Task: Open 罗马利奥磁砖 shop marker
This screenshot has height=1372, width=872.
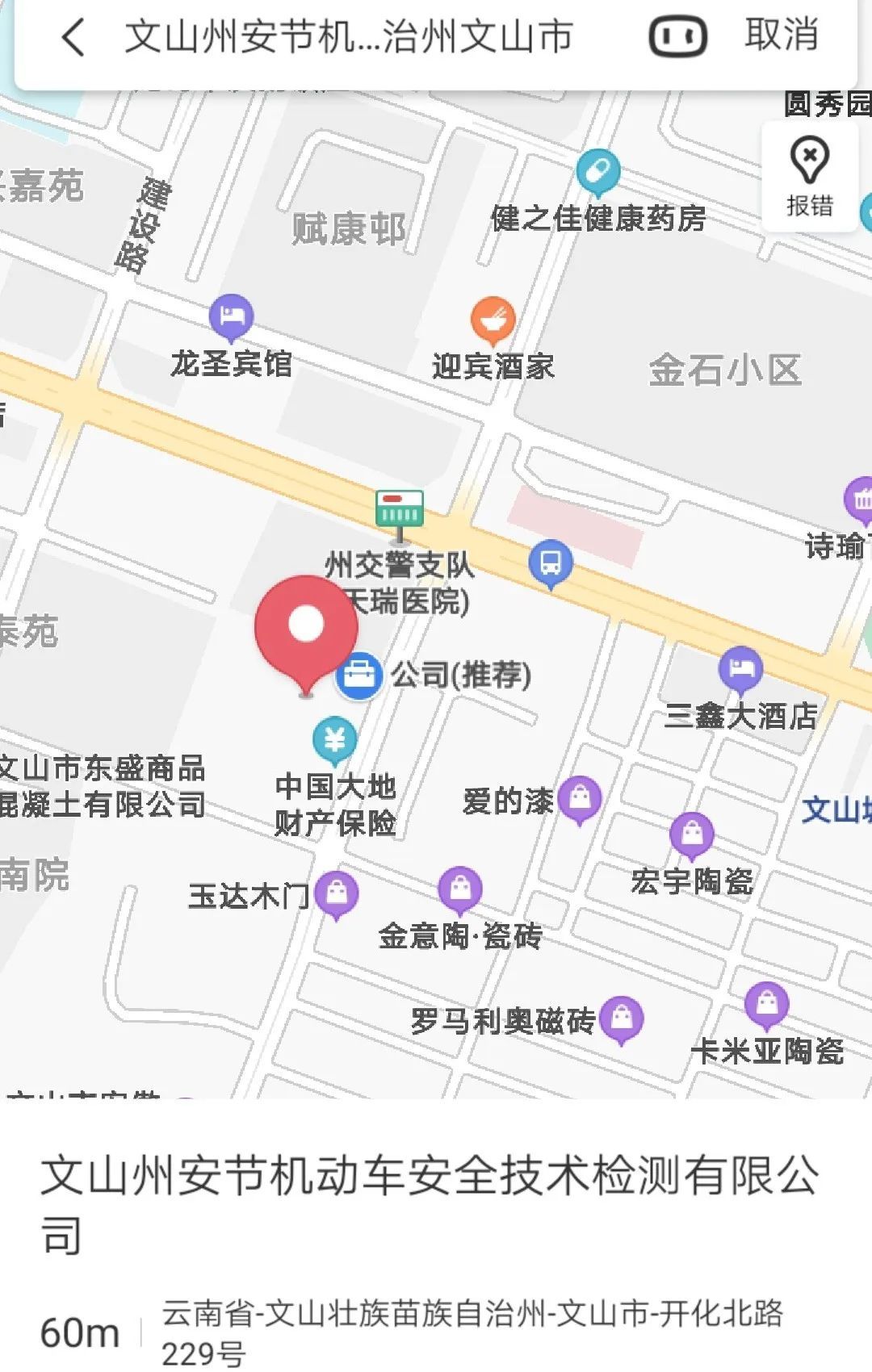Action: pyautogui.click(x=622, y=1019)
